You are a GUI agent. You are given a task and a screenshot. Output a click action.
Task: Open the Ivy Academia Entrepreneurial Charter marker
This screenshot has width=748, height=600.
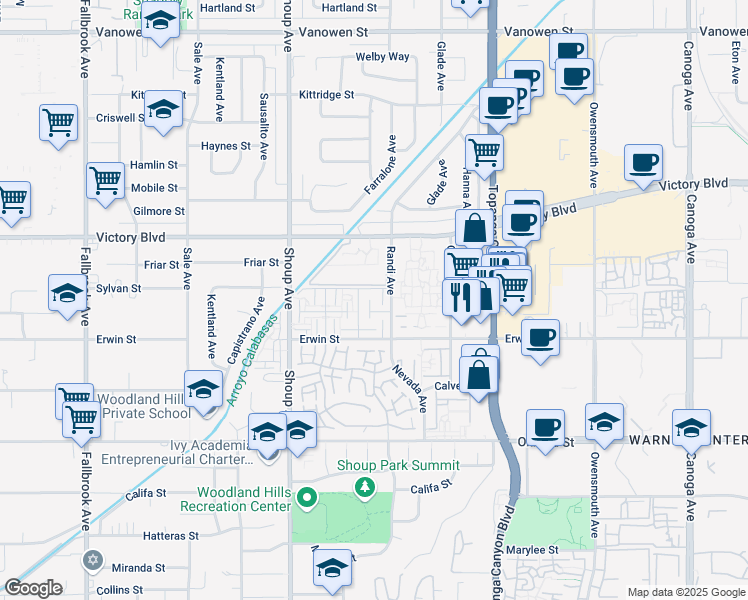[x=267, y=432]
